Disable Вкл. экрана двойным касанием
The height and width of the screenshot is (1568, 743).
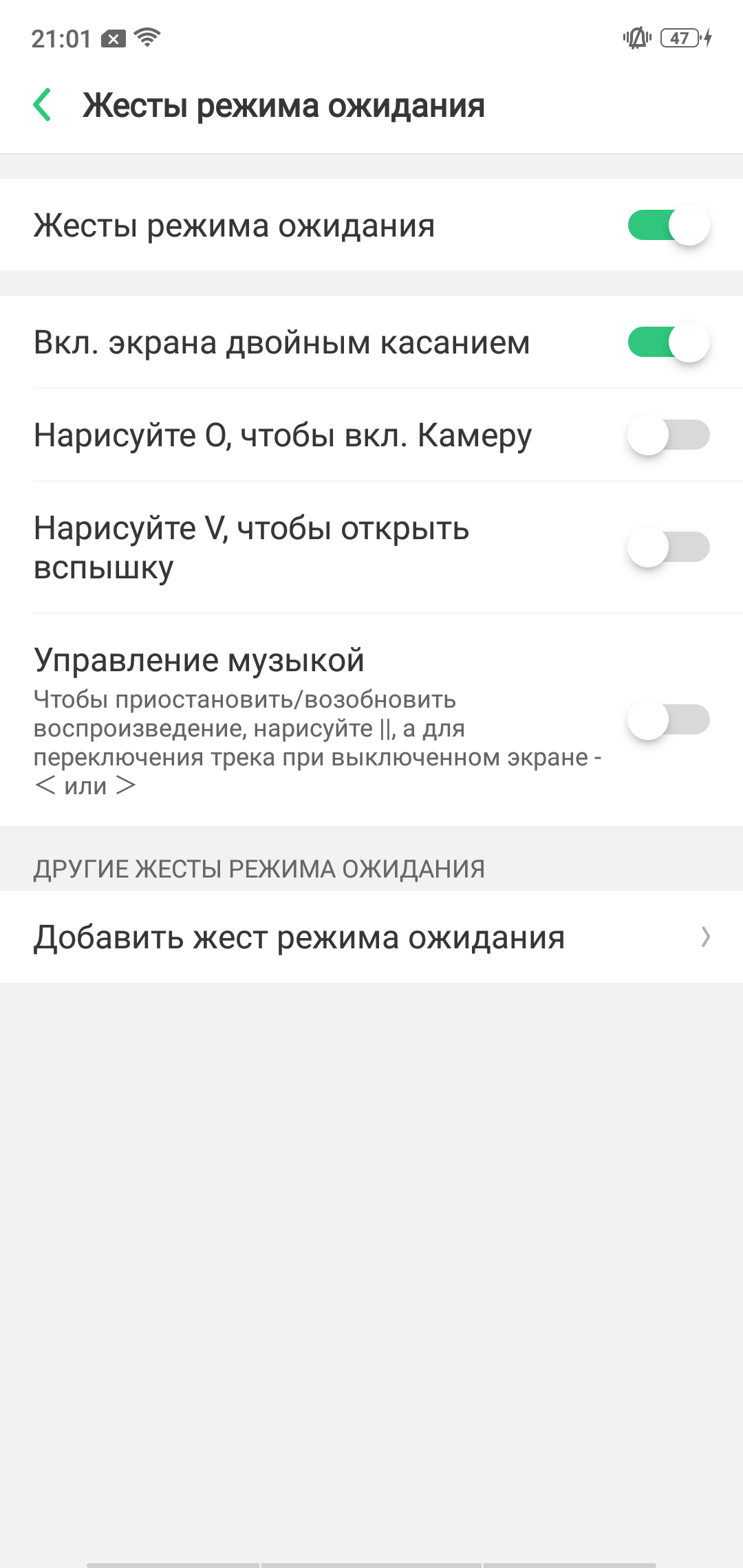668,342
